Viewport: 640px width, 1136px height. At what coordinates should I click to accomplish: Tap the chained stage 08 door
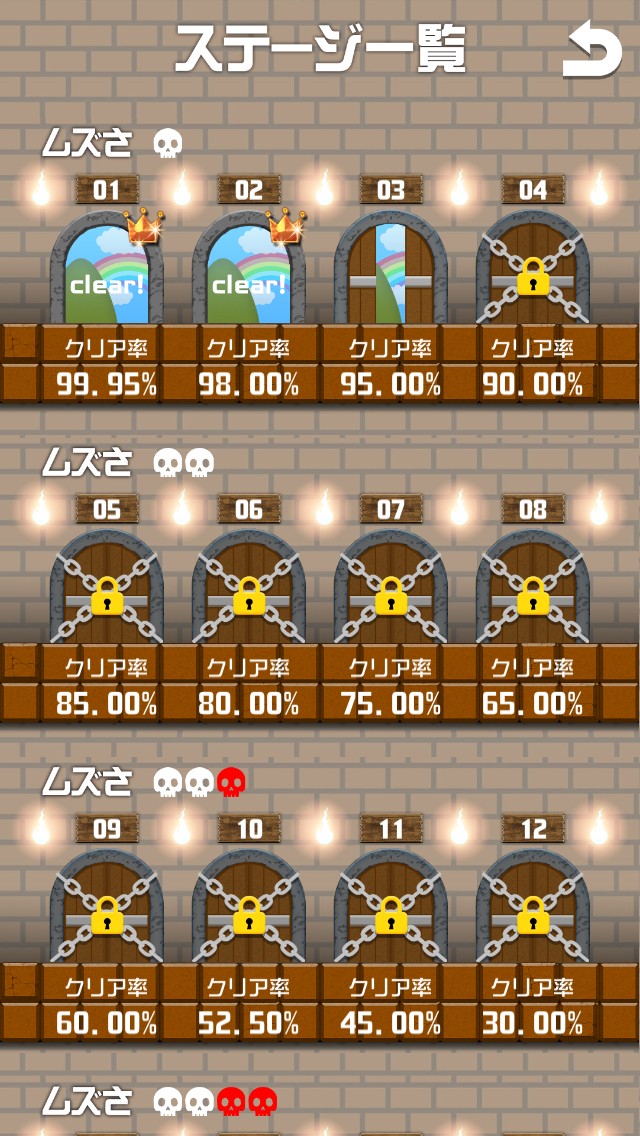point(533,586)
